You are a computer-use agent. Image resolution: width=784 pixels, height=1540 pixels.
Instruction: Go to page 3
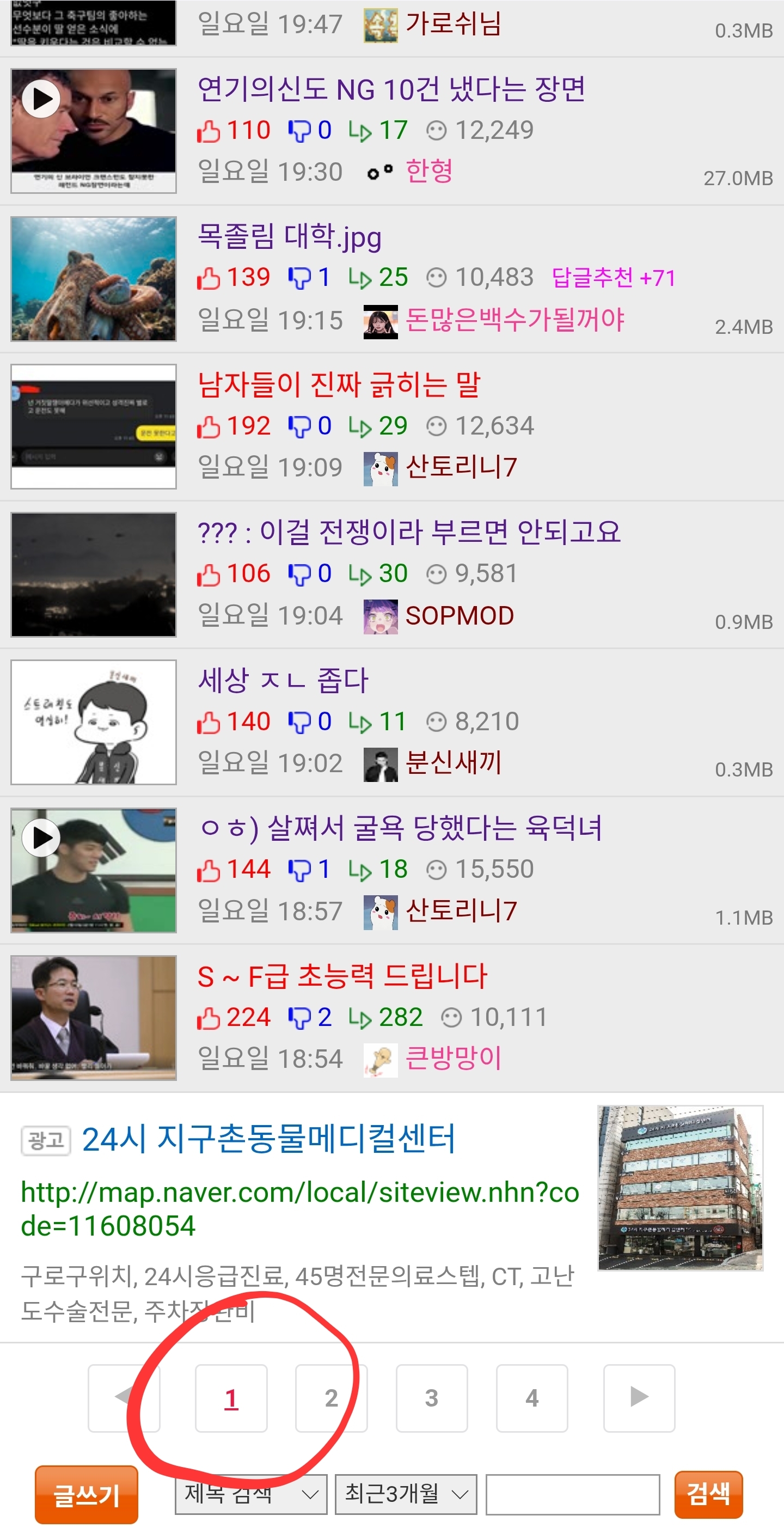click(x=431, y=1398)
